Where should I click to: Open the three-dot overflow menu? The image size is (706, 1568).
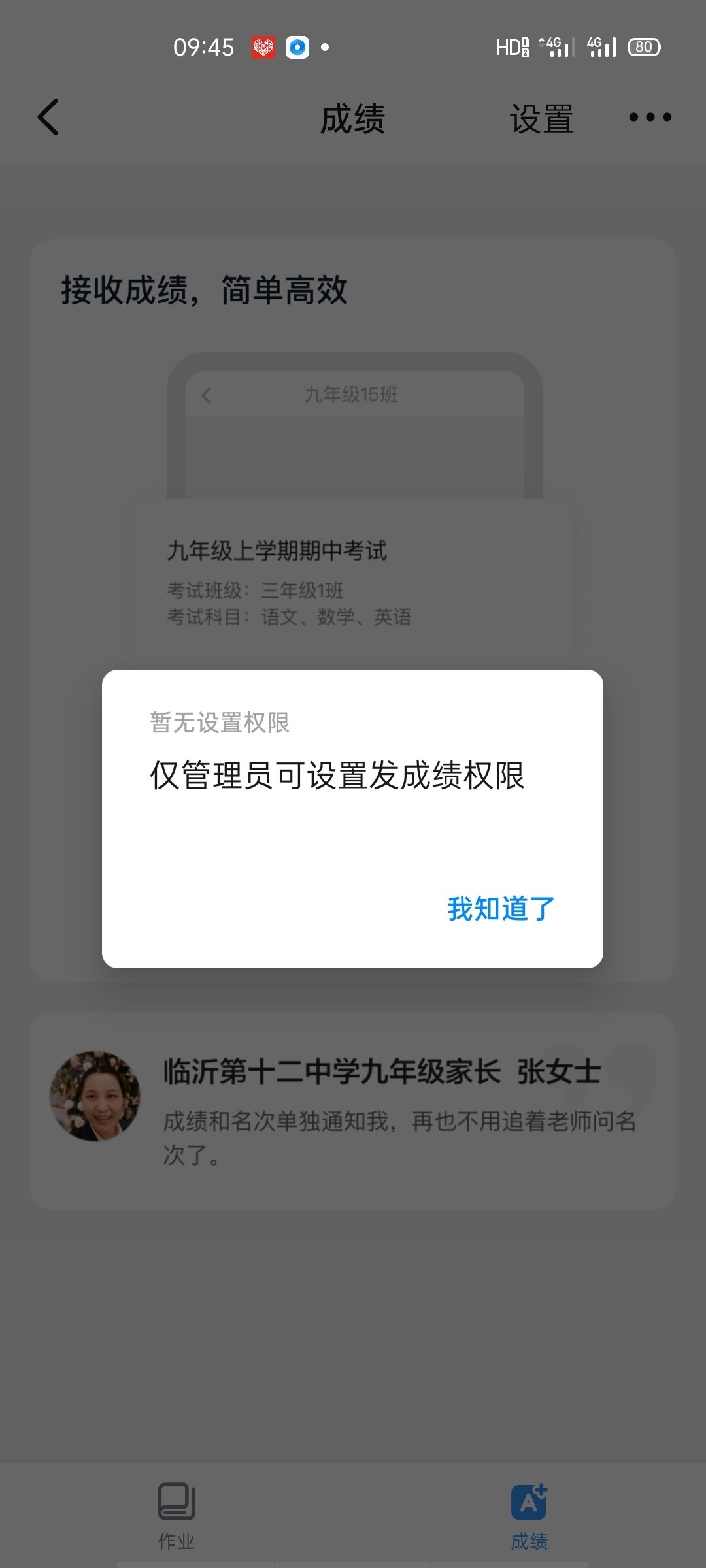point(650,118)
